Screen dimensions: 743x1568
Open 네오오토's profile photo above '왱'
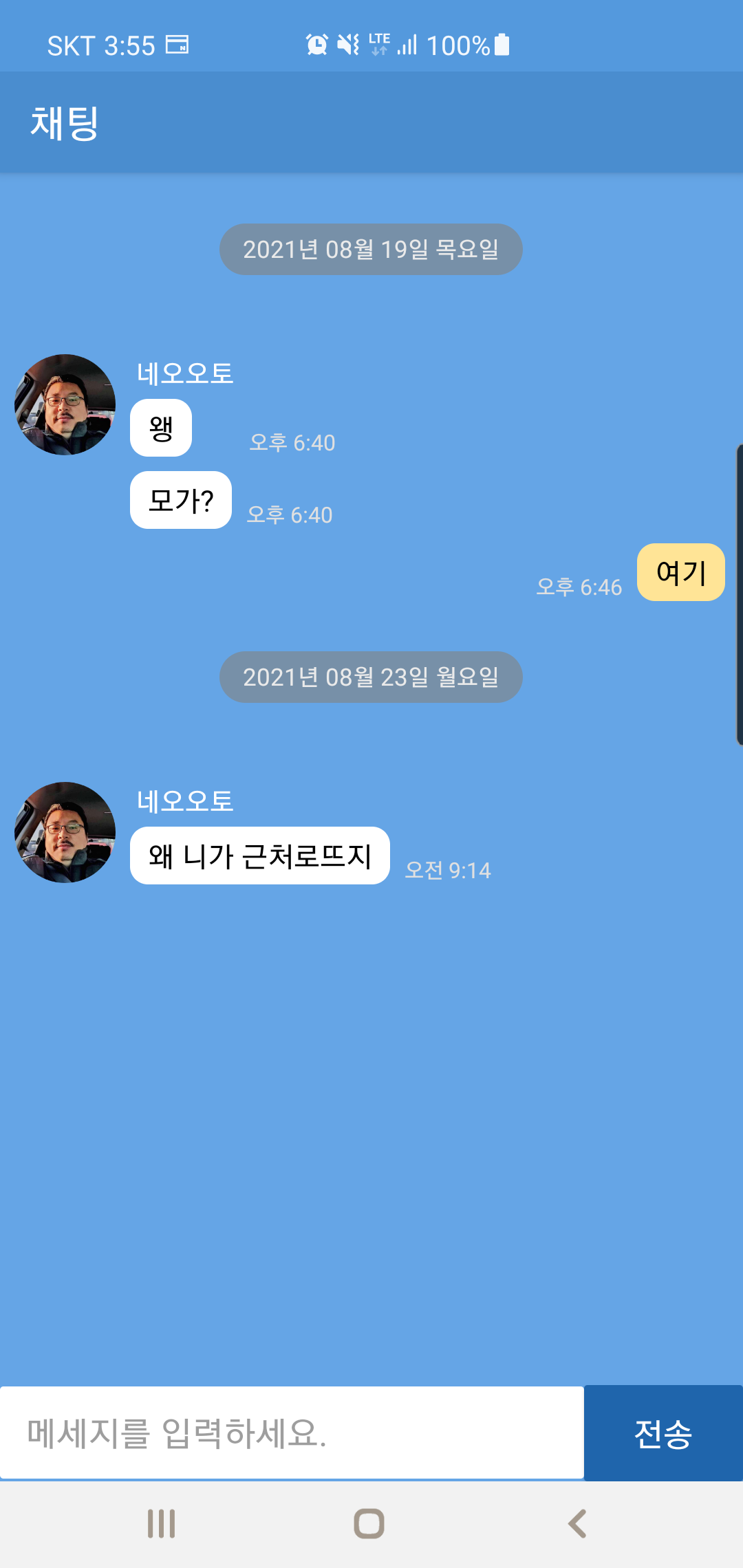[x=65, y=405]
